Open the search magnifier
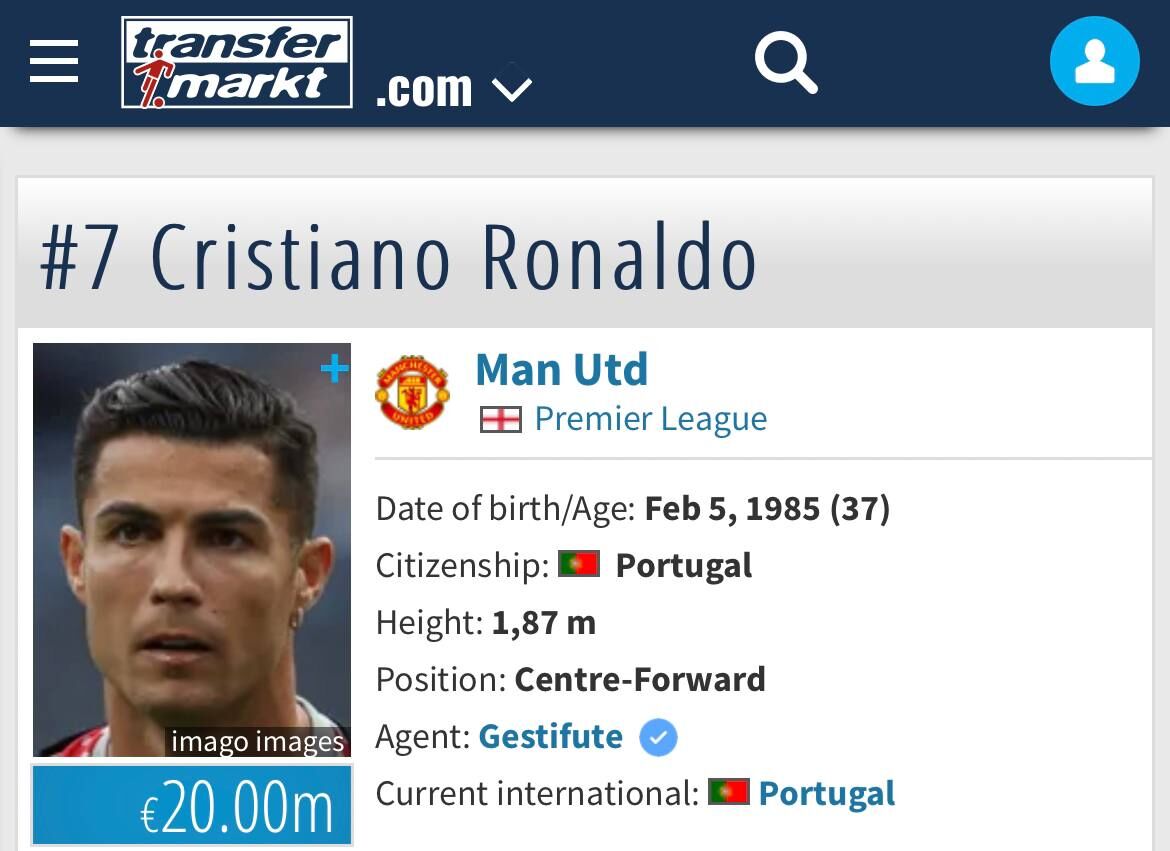 786,62
